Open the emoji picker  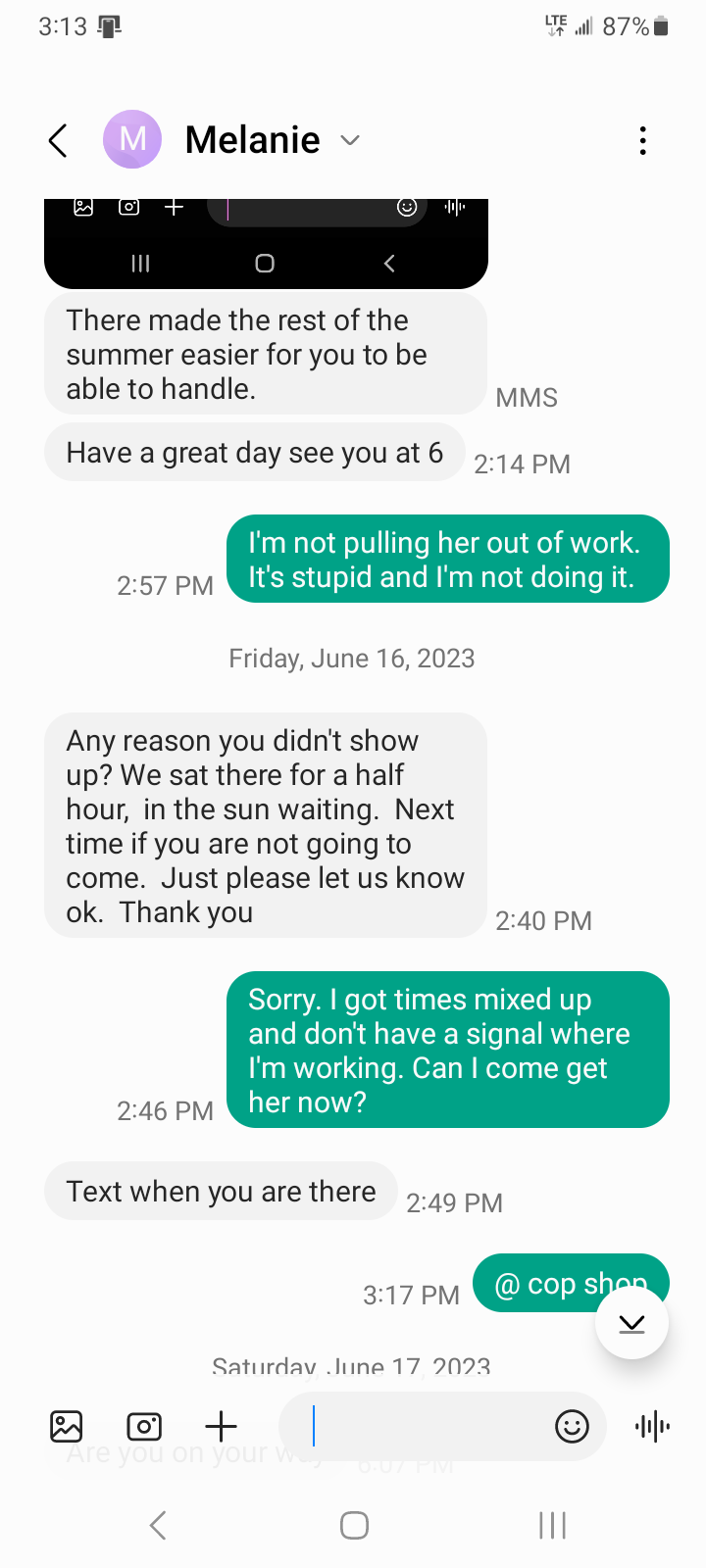coord(572,1426)
